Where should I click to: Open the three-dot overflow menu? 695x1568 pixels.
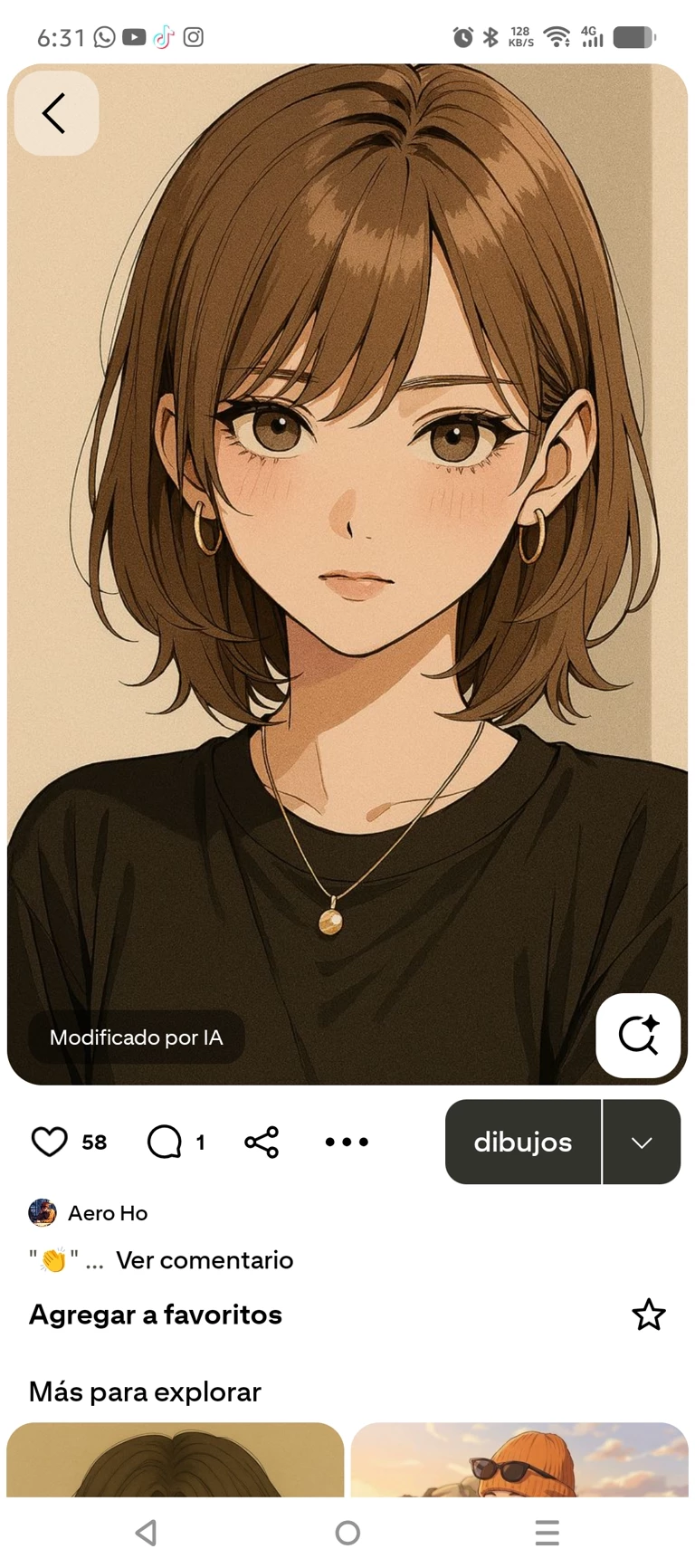(x=347, y=1142)
